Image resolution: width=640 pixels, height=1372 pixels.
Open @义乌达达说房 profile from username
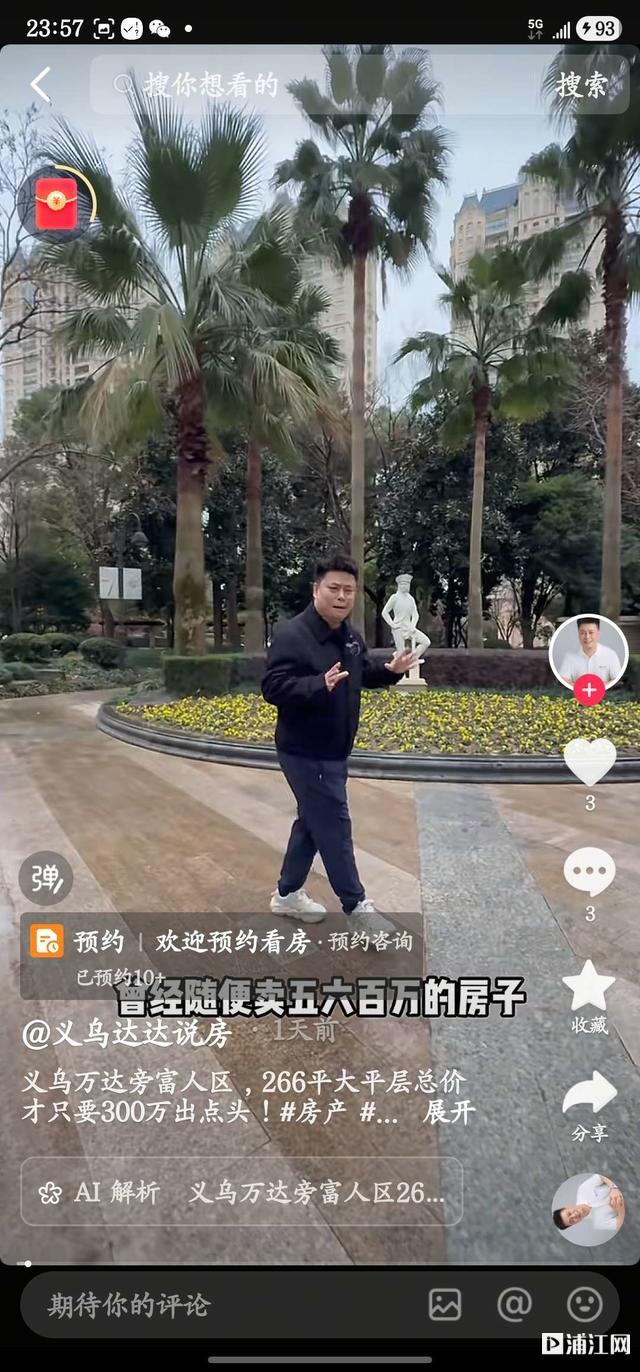[126, 1033]
